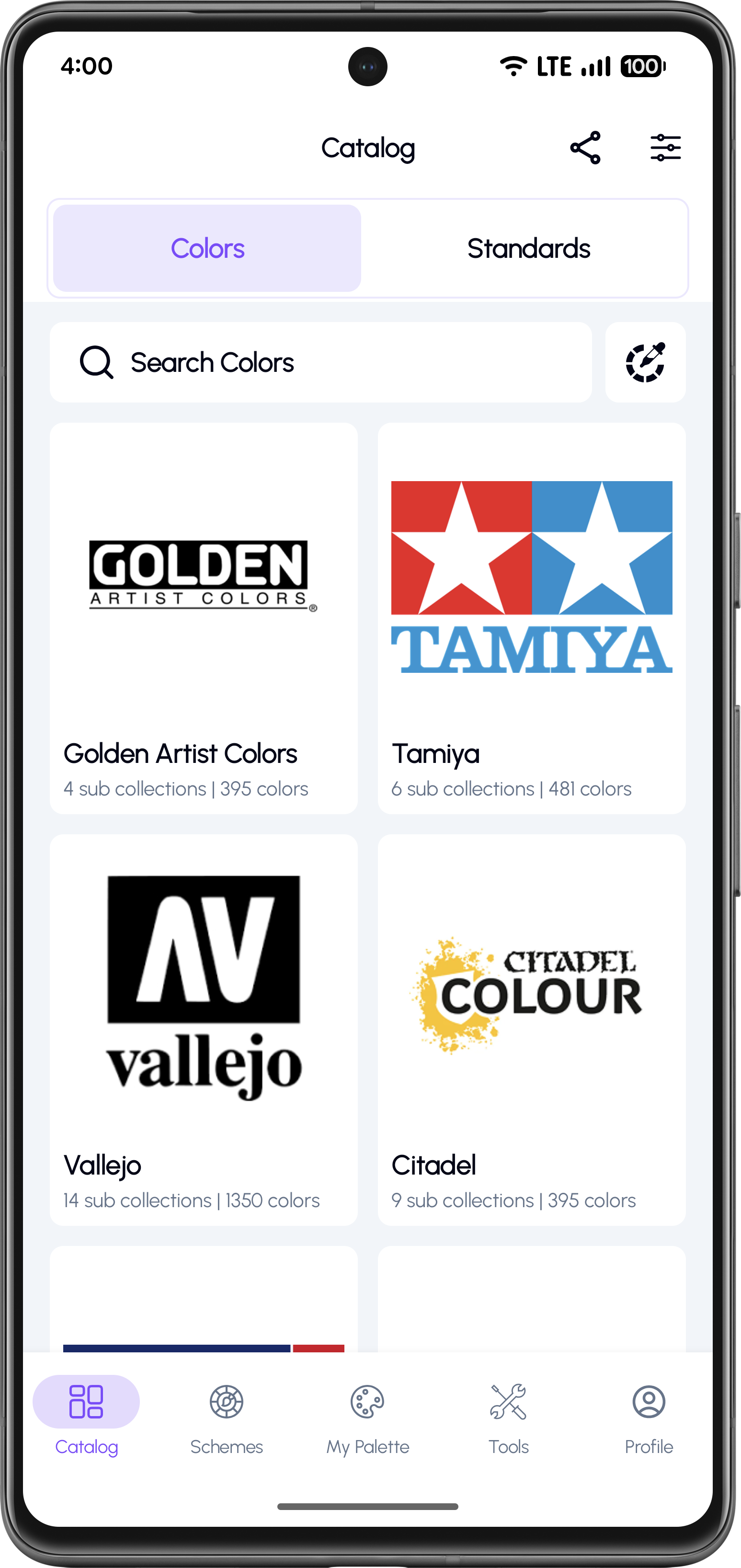Open the My Palette palette icon
This screenshot has height=1568, width=741.
tap(367, 1401)
